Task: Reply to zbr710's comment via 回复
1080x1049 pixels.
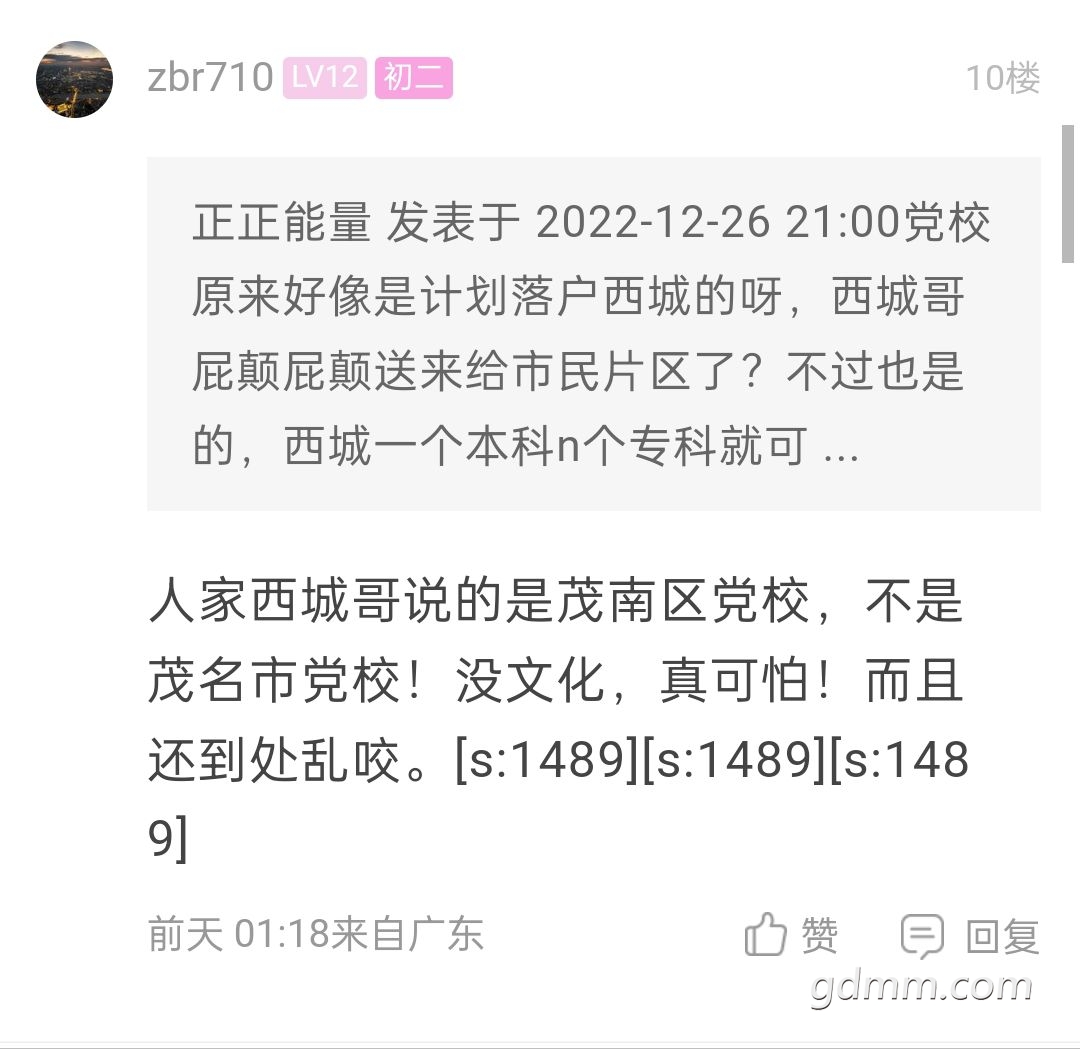Action: pyautogui.click(x=970, y=936)
